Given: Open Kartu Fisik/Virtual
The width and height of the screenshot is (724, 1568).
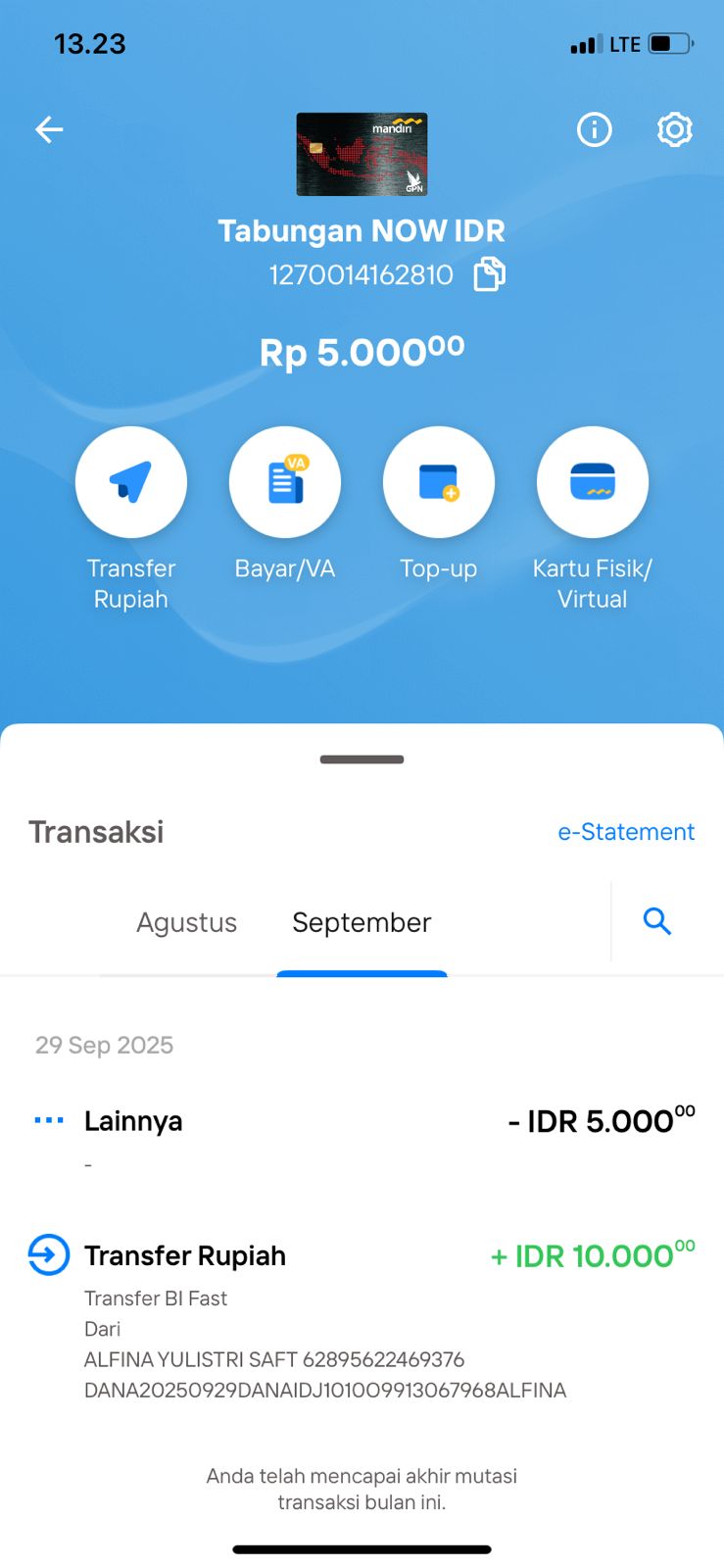Looking at the screenshot, I should tap(592, 482).
